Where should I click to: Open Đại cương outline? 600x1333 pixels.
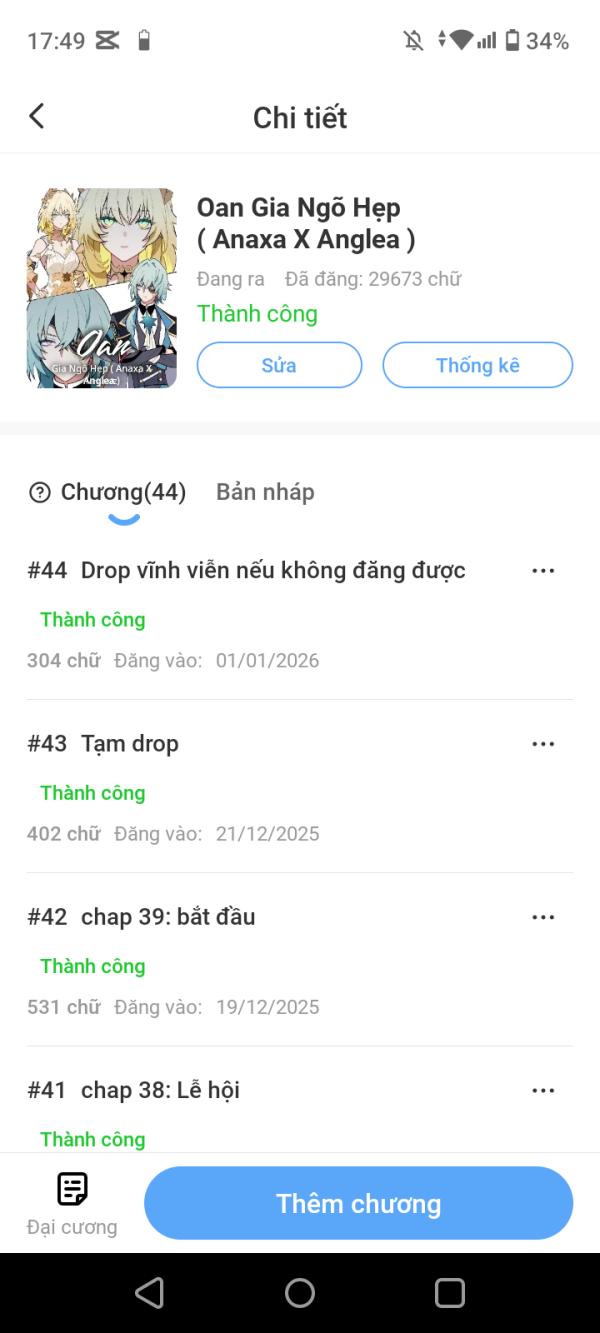click(x=72, y=1203)
